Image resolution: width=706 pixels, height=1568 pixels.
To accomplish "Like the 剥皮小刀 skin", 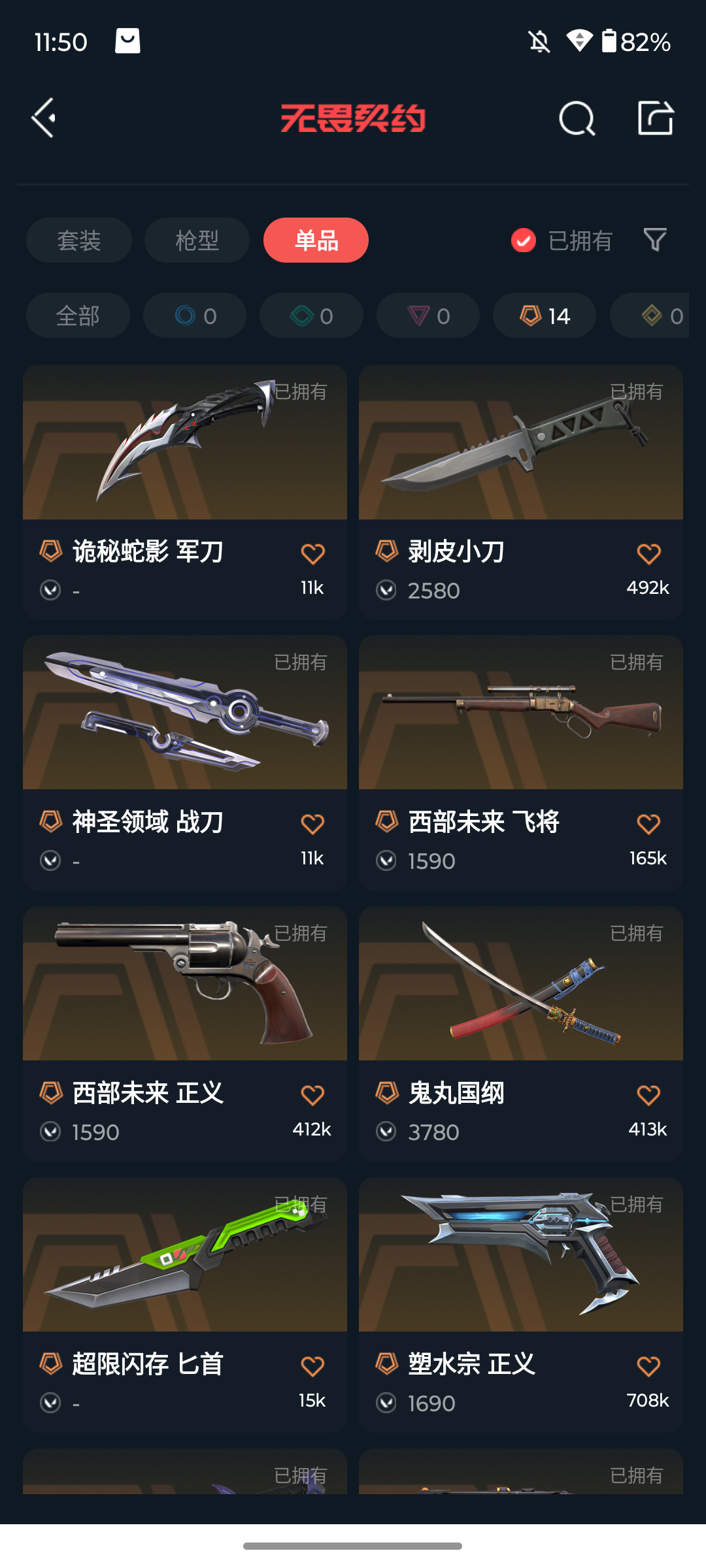I will point(648,554).
